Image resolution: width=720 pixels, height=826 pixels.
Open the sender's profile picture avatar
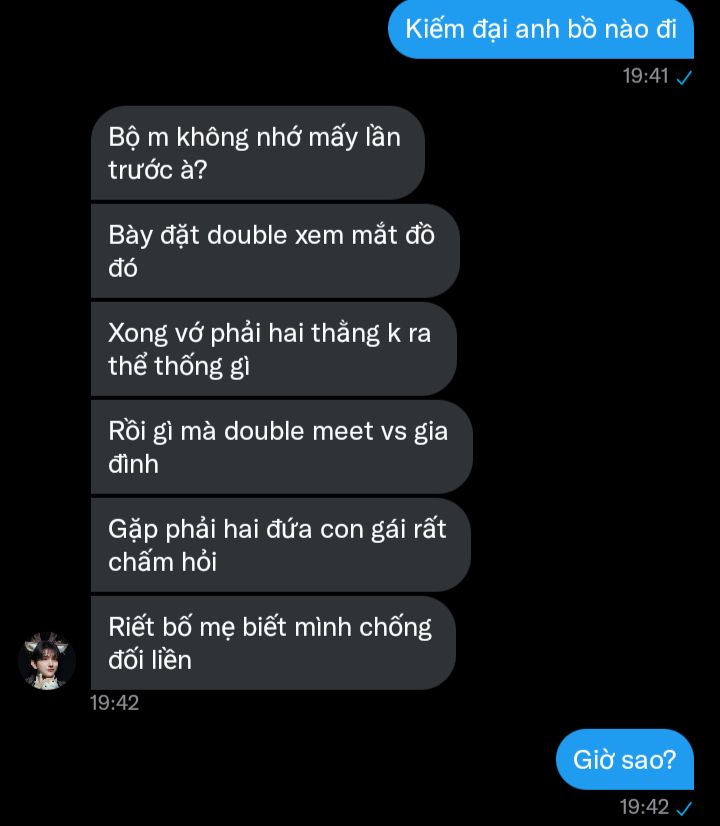pyautogui.click(x=47, y=661)
